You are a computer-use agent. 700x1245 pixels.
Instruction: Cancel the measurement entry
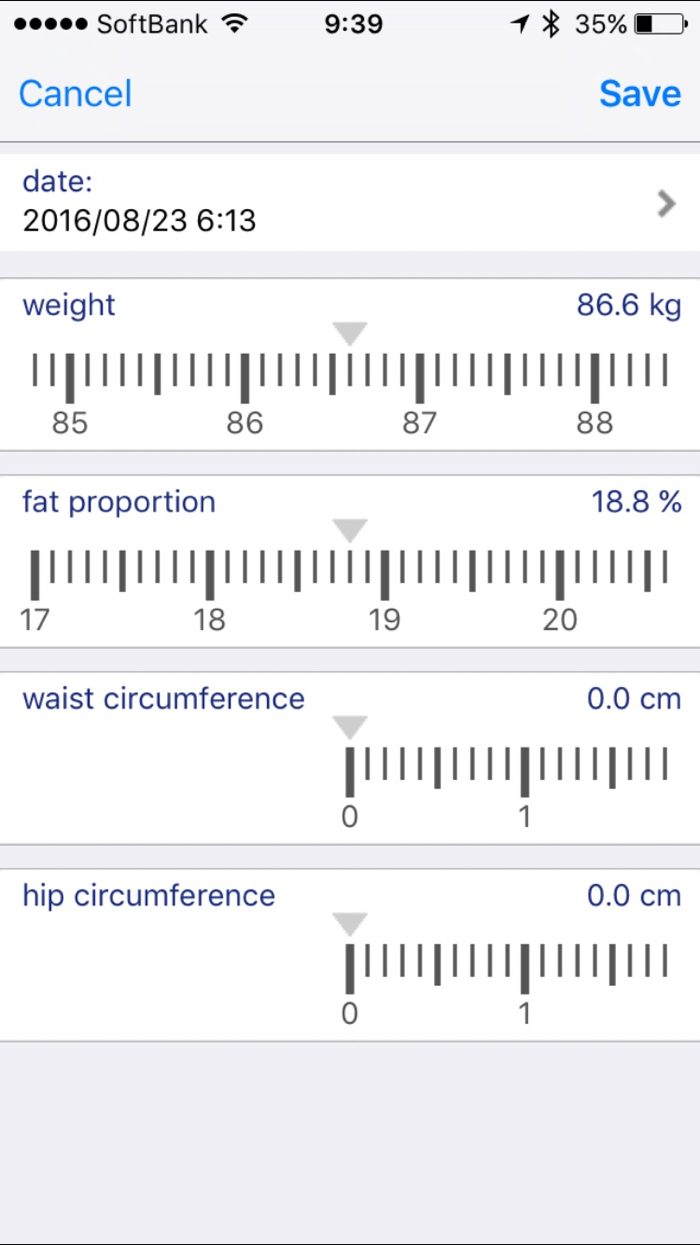point(75,94)
